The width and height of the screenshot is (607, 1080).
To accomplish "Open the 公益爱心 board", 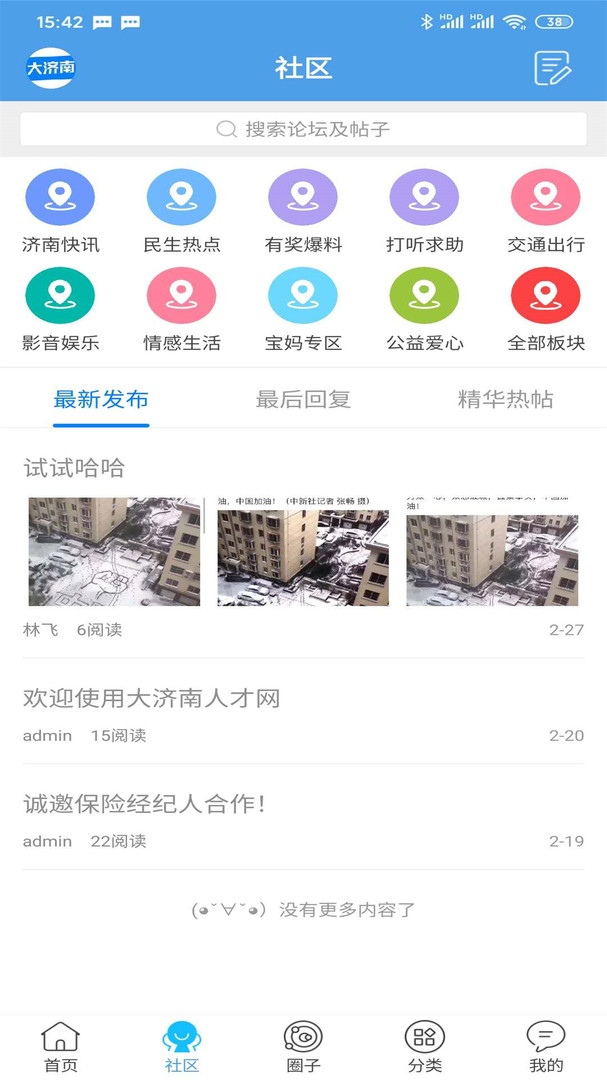I will 424,309.
